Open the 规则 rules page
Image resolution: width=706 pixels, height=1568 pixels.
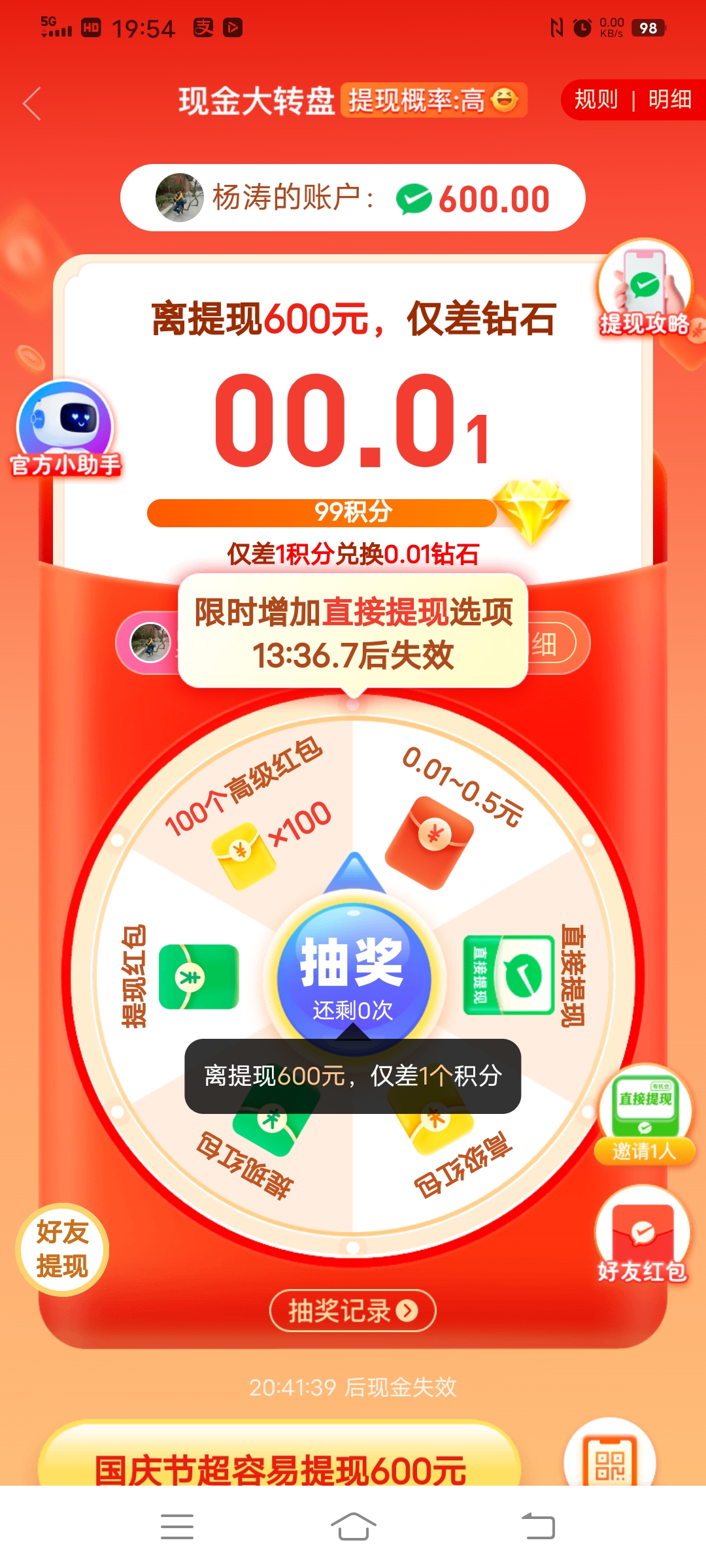coord(596,99)
